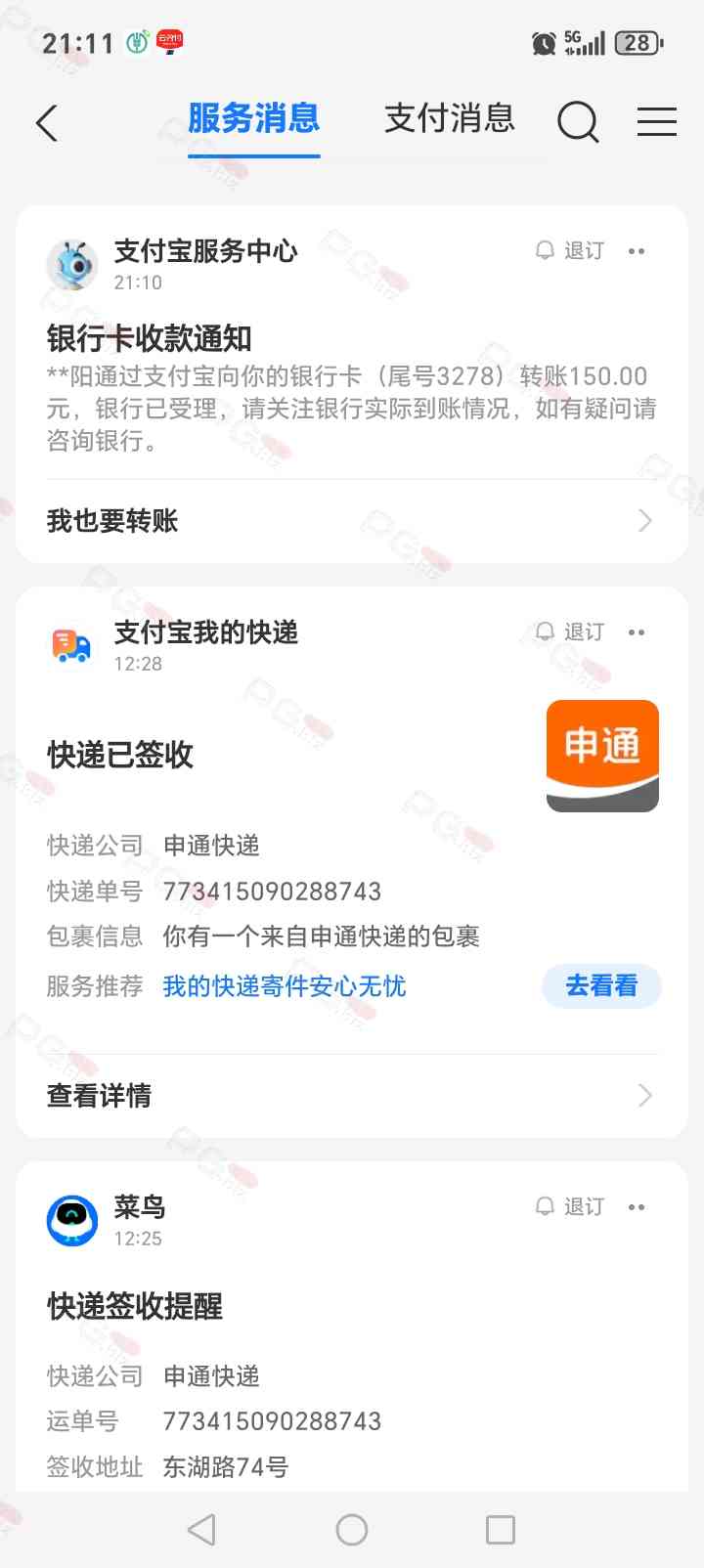Viewport: 704px width, 1568px height.
Task: Go back using the top-left arrow
Action: point(47,123)
